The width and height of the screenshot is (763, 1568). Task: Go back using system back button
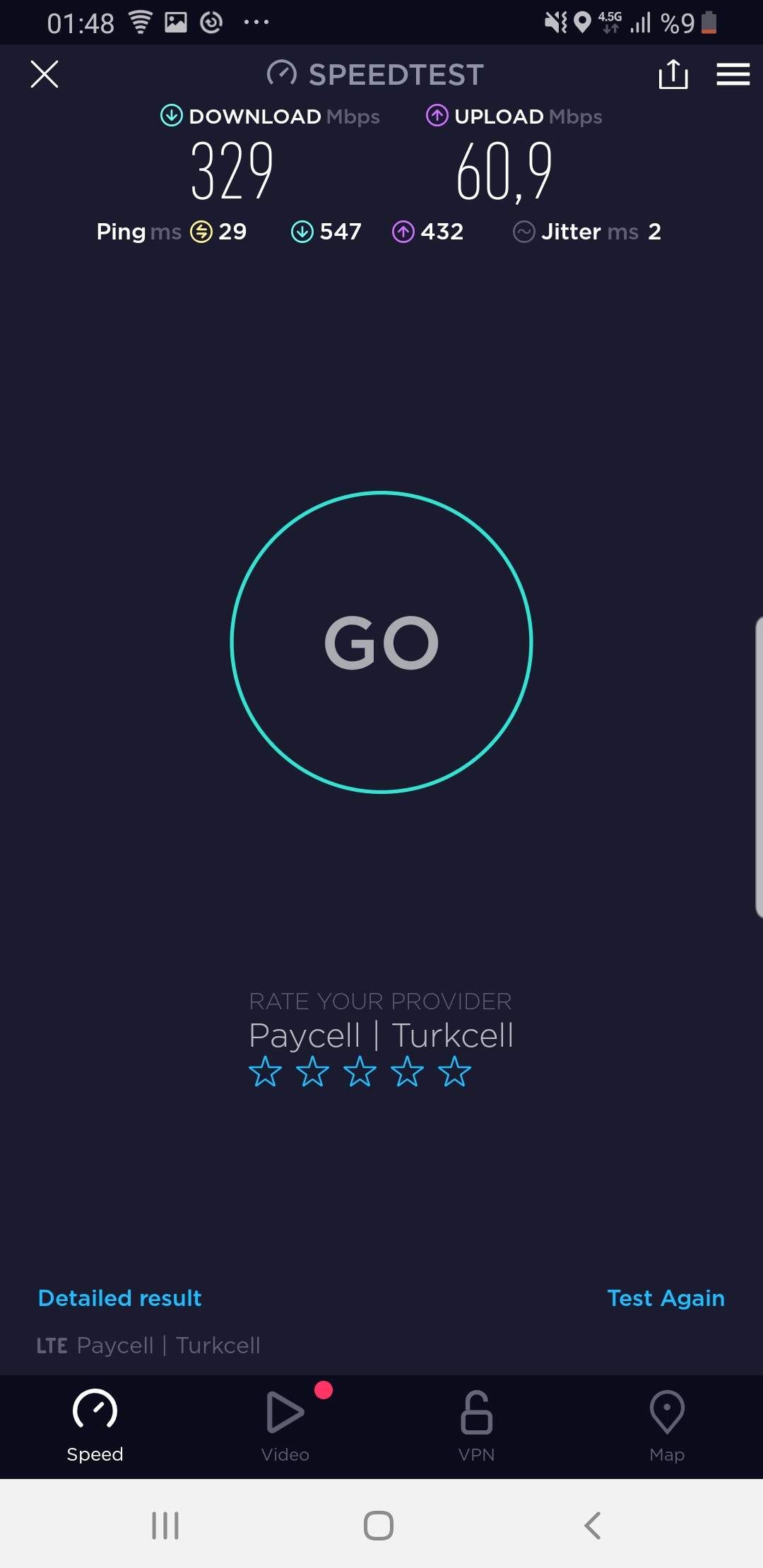coord(593,1526)
